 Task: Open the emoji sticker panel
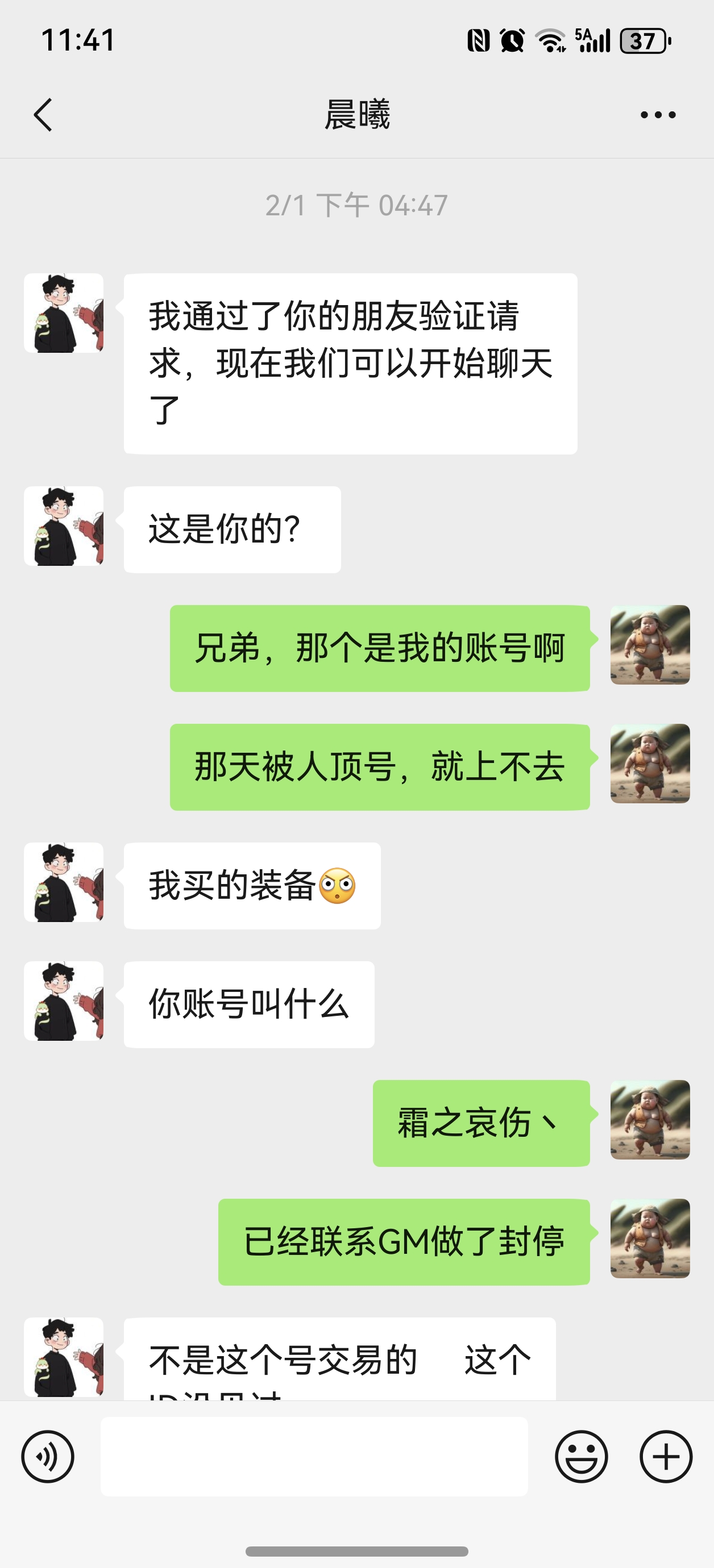tap(581, 1457)
